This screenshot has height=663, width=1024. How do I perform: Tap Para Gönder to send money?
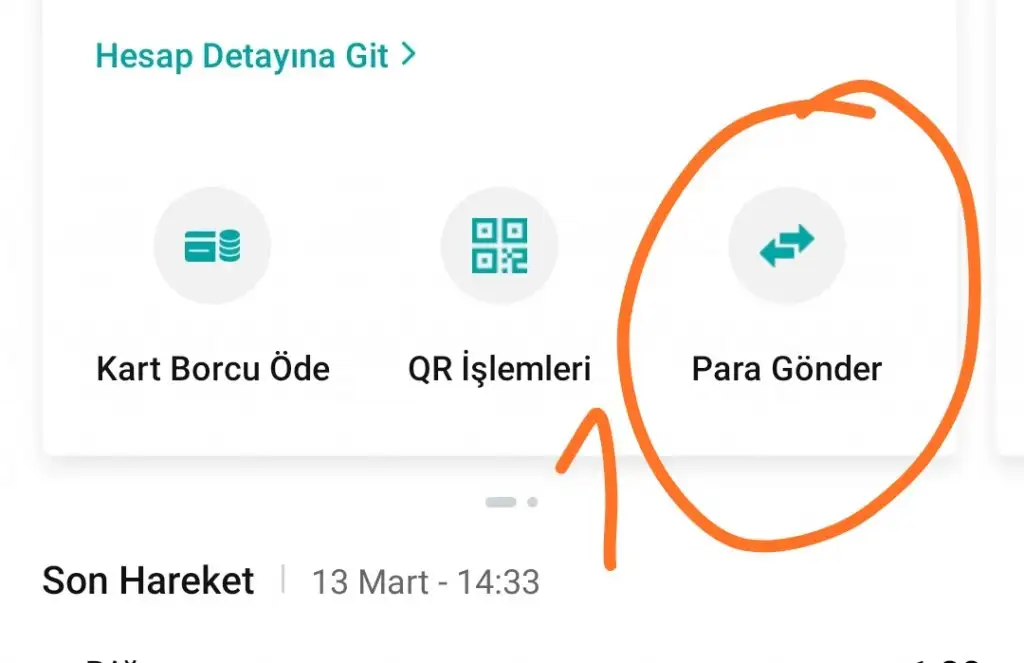point(787,246)
